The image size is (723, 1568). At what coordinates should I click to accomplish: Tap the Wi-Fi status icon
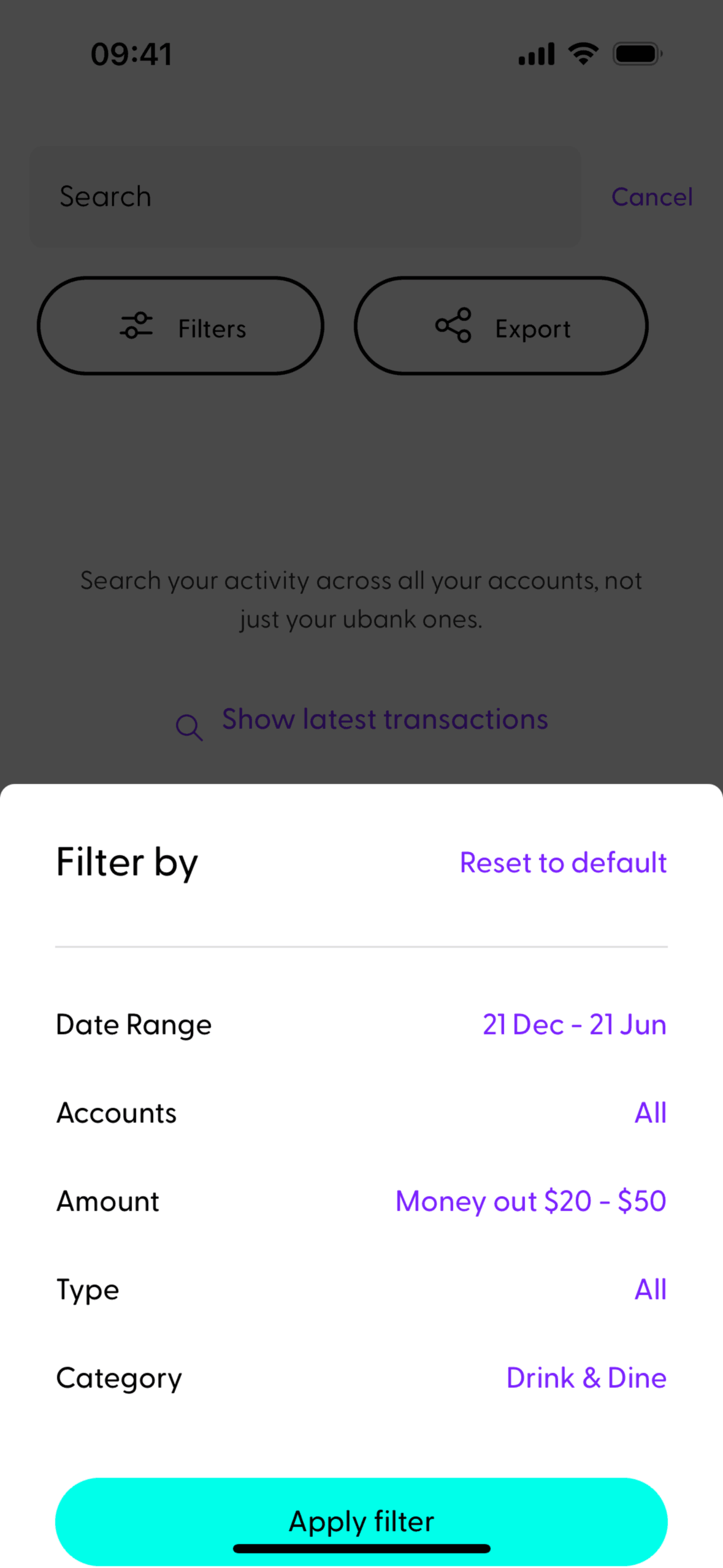581,53
